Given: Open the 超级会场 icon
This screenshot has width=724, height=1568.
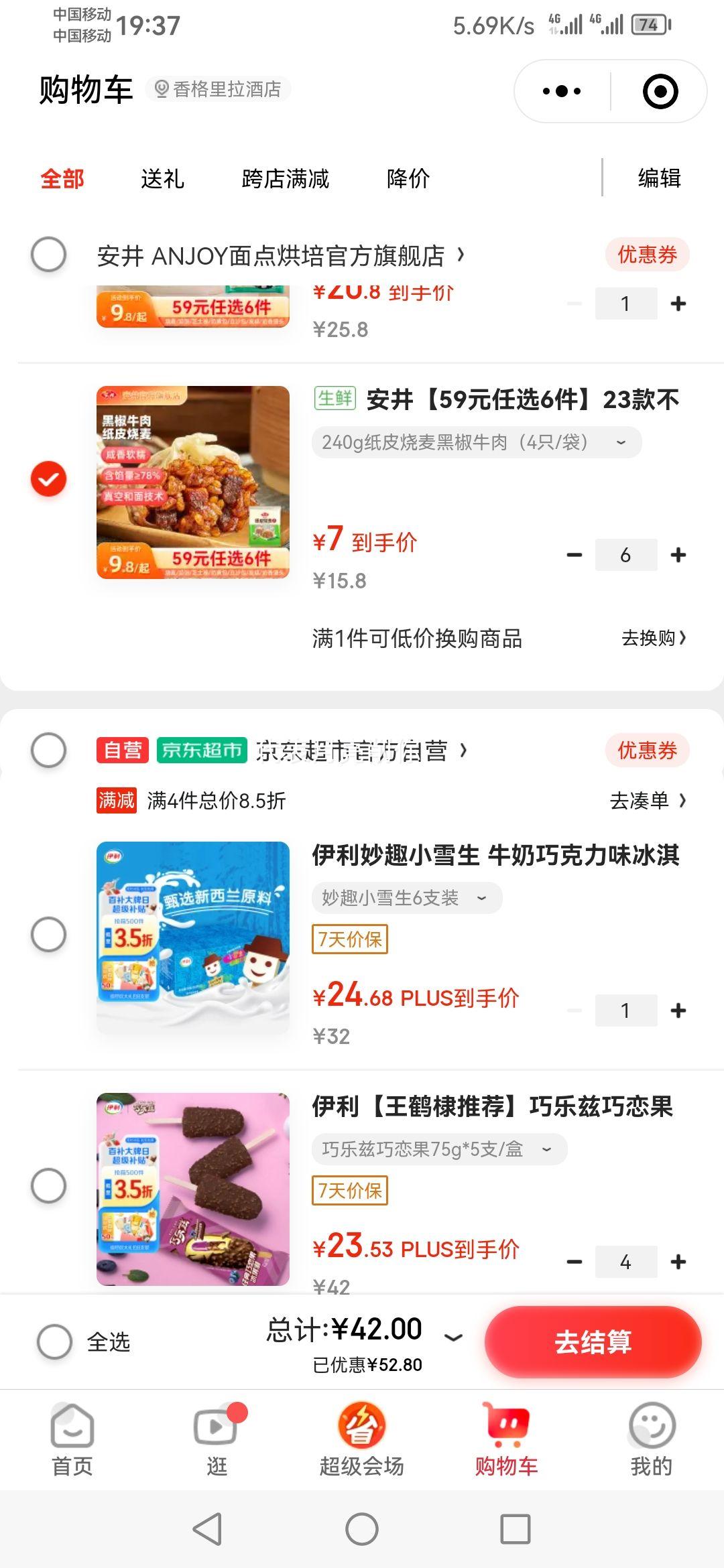Looking at the screenshot, I should point(361,1437).
